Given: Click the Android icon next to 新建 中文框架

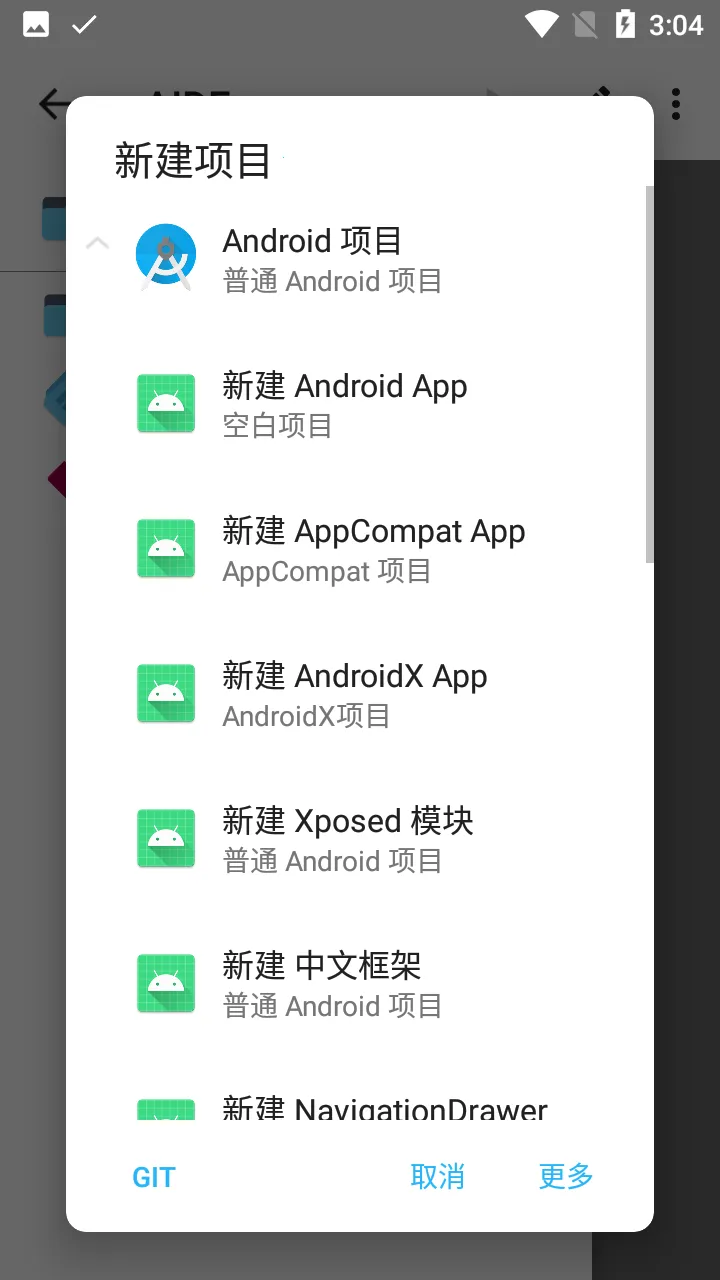Looking at the screenshot, I should [166, 983].
